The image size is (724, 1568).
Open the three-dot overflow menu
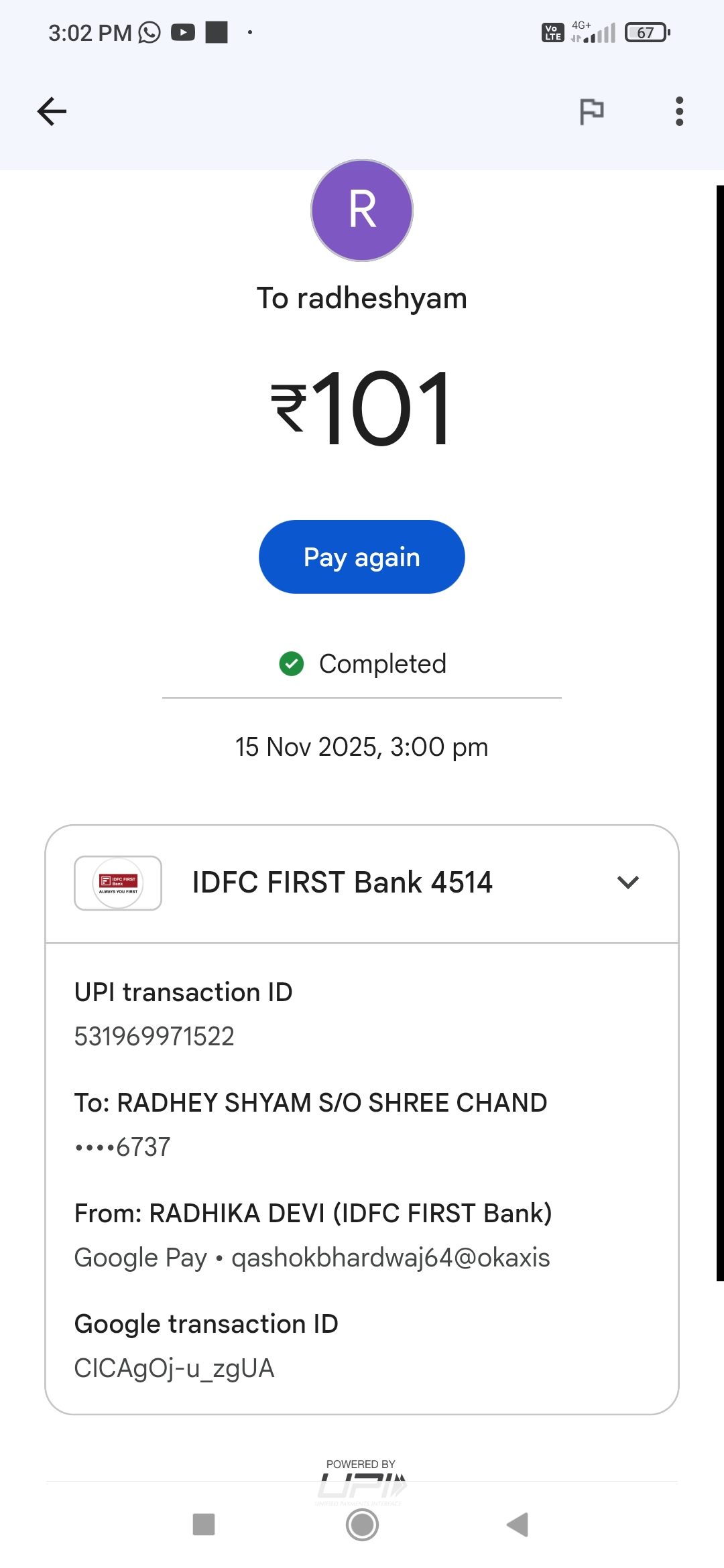point(679,111)
